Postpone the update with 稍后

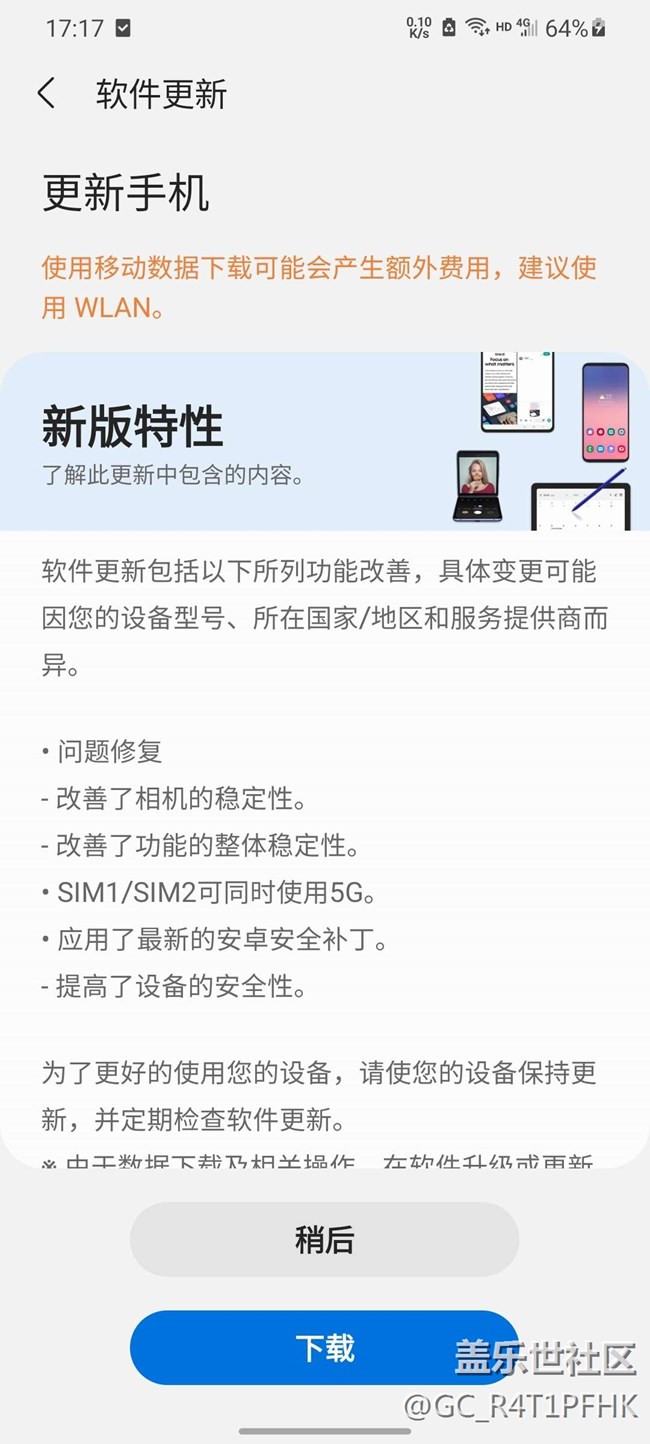click(324, 1240)
